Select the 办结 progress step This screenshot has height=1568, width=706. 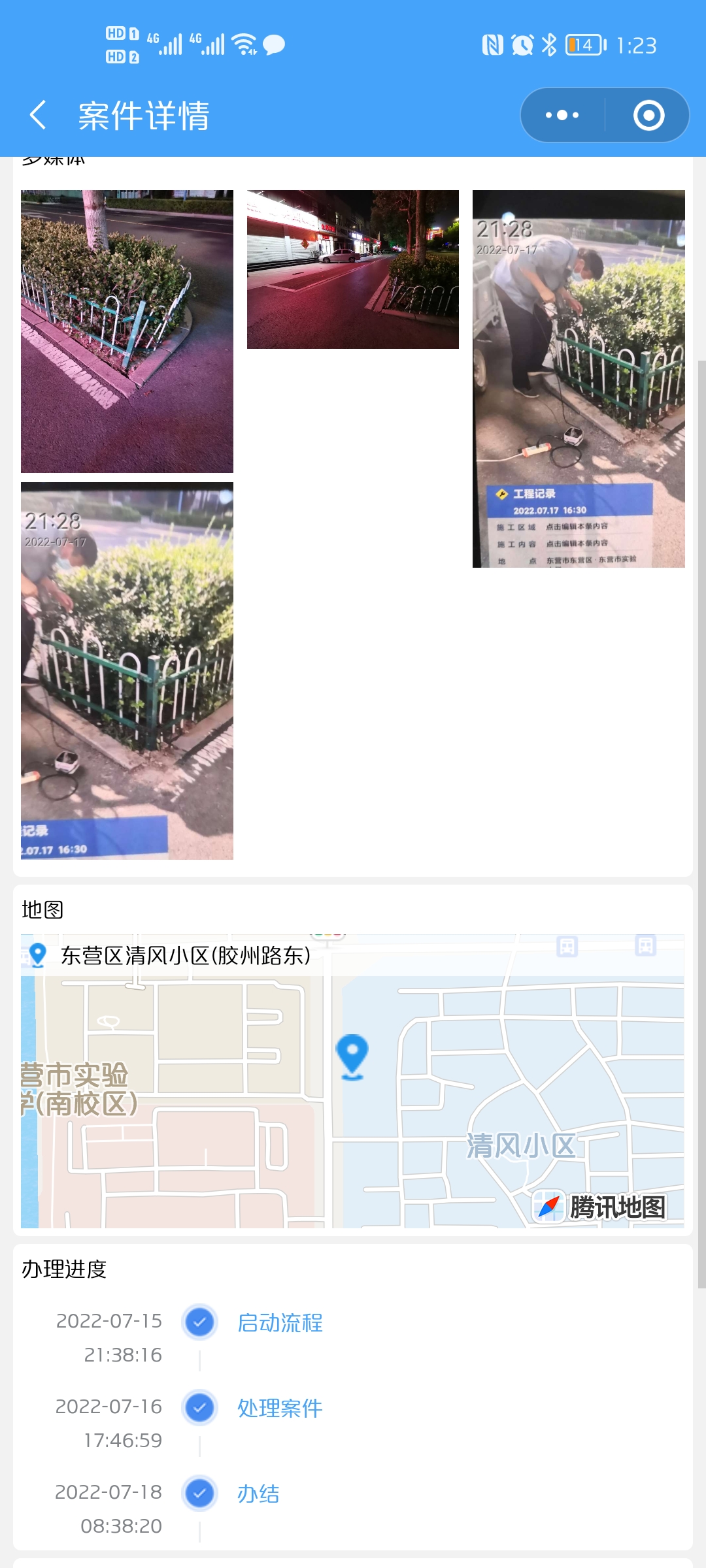tap(258, 1494)
